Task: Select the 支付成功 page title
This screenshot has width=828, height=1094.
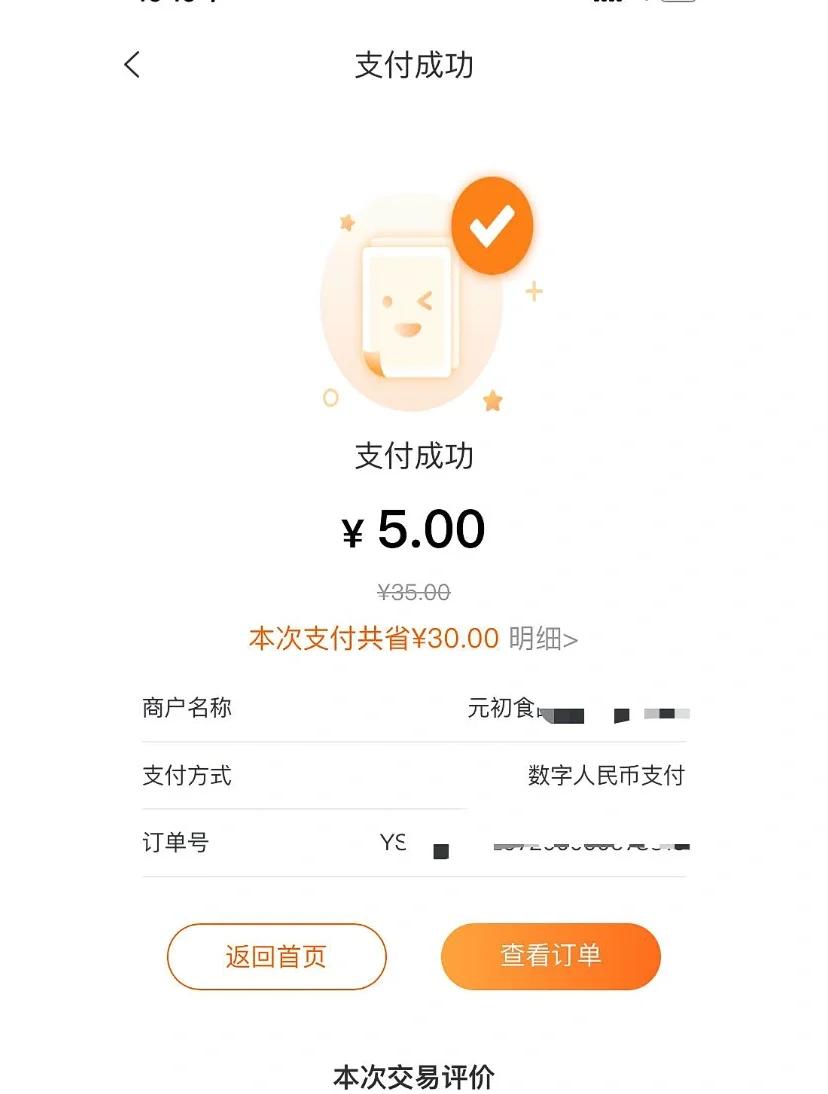Action: [414, 66]
